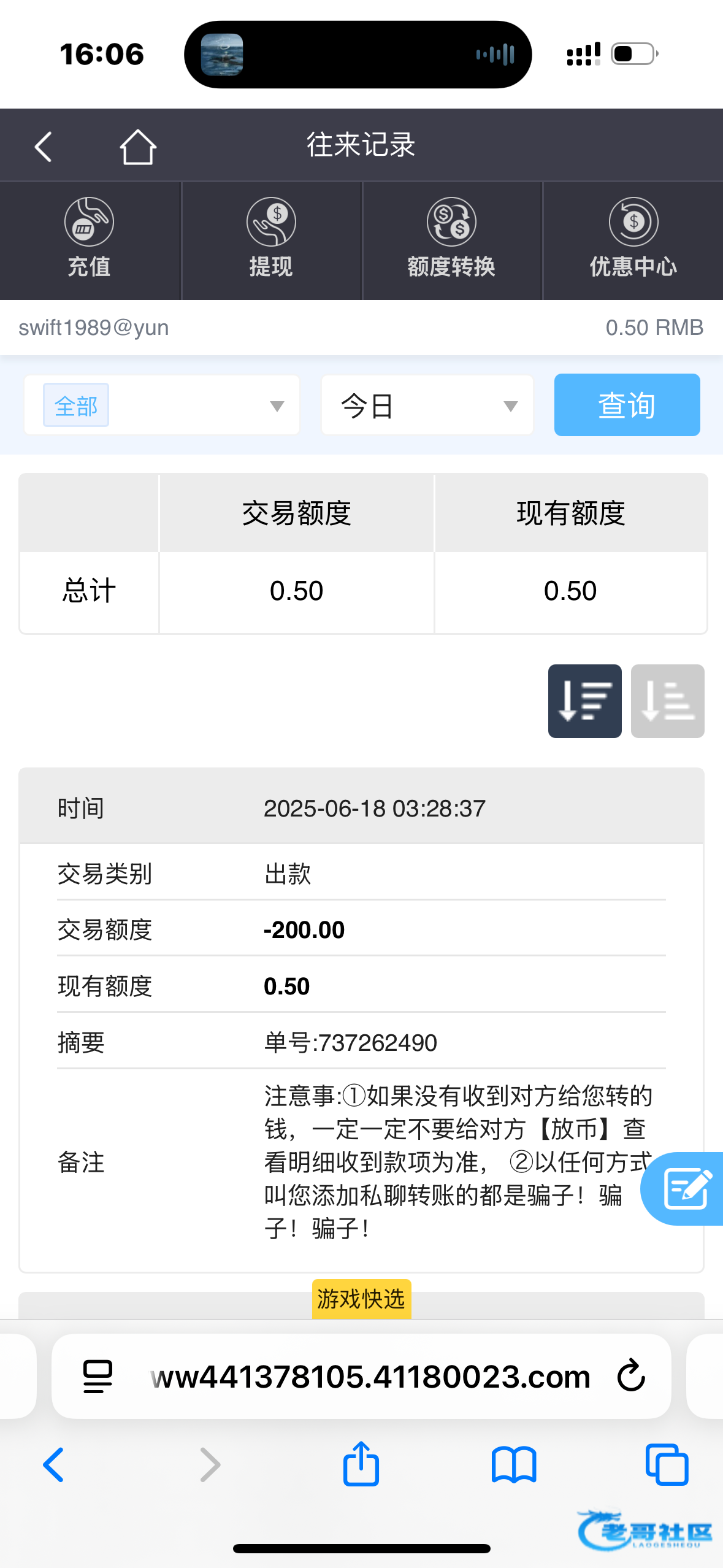Reload the page in the address bar
The height and width of the screenshot is (1568, 723).
631,1376
